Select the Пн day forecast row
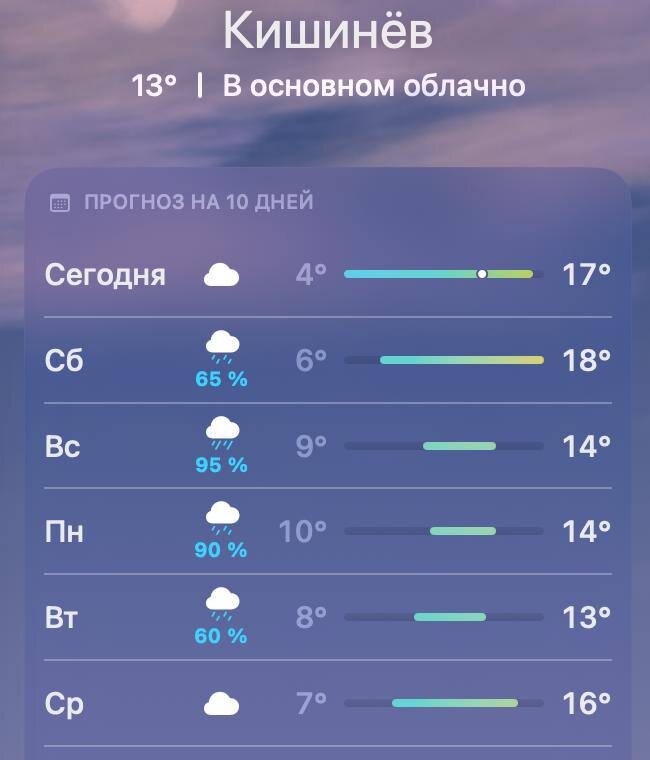Viewport: 650px width, 760px height. (327, 531)
